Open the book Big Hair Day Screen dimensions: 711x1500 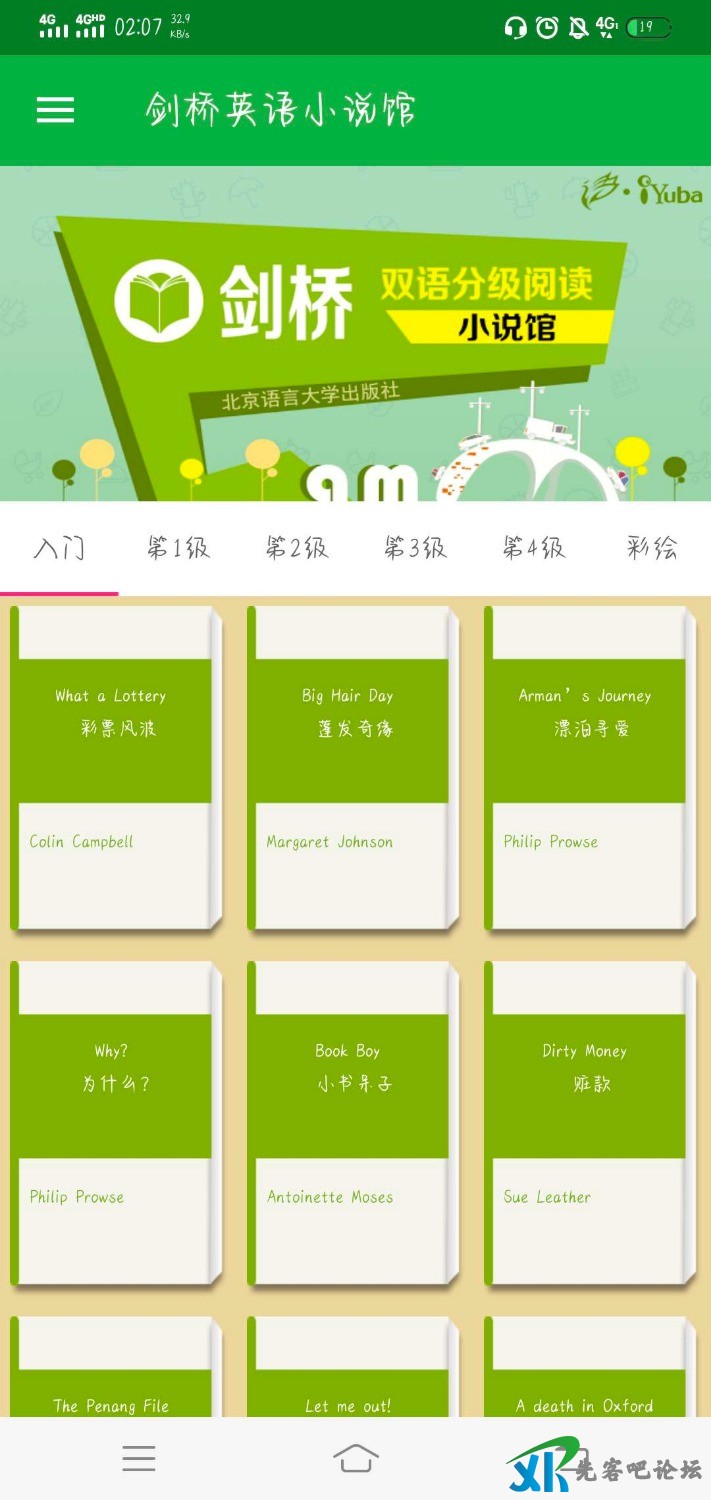point(351,768)
